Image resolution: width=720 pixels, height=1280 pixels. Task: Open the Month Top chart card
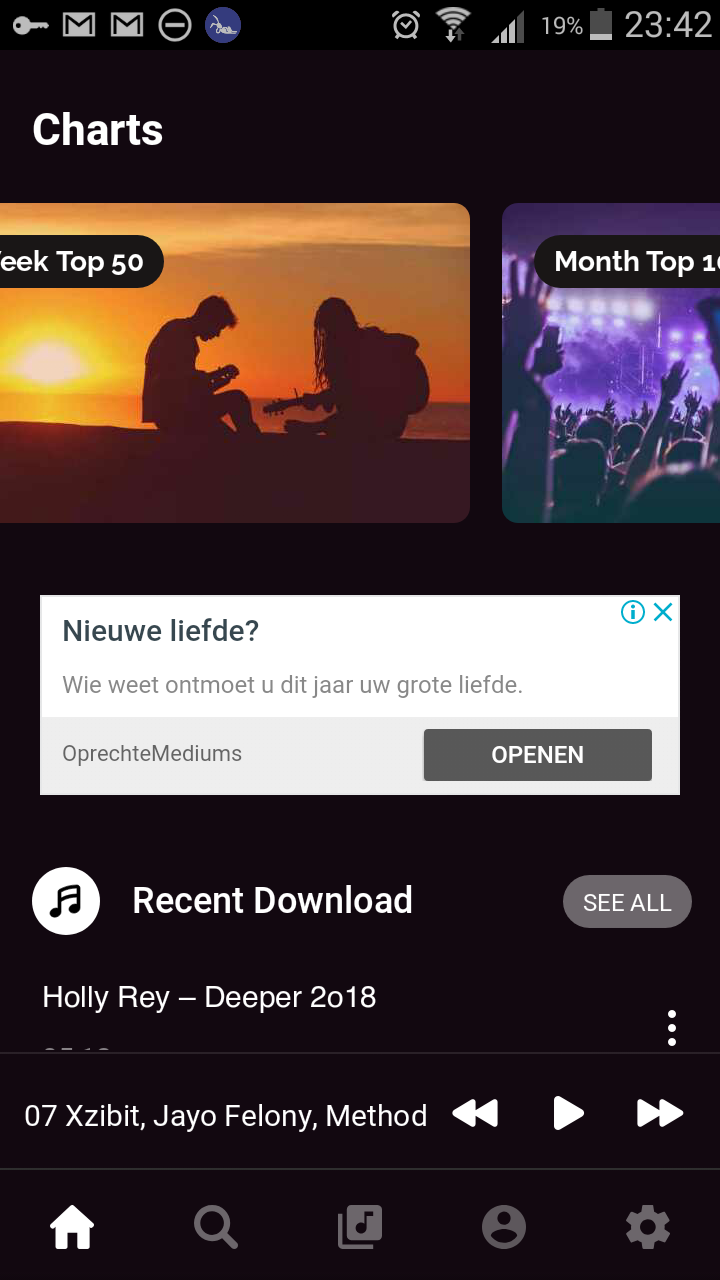click(x=611, y=363)
